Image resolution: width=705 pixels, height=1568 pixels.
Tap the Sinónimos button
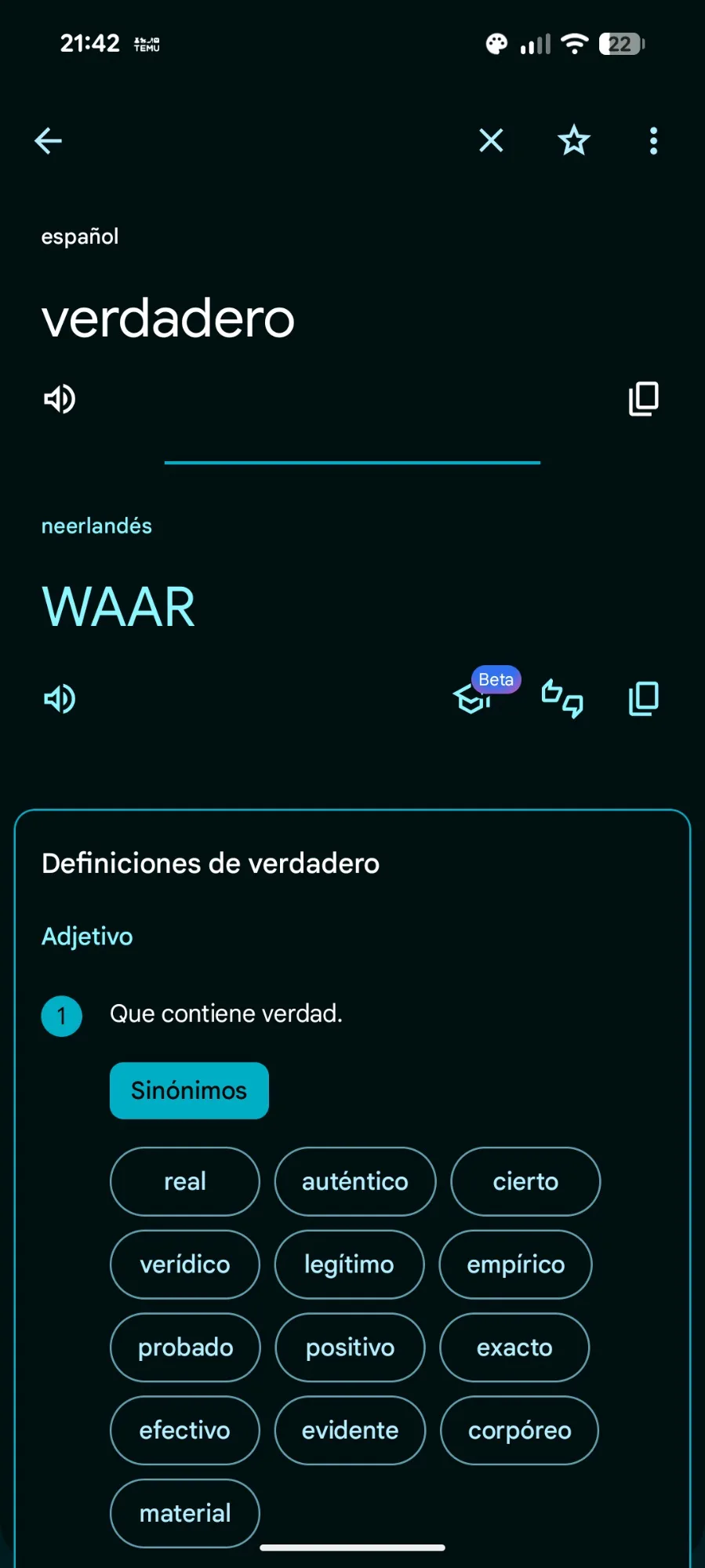pos(189,1090)
